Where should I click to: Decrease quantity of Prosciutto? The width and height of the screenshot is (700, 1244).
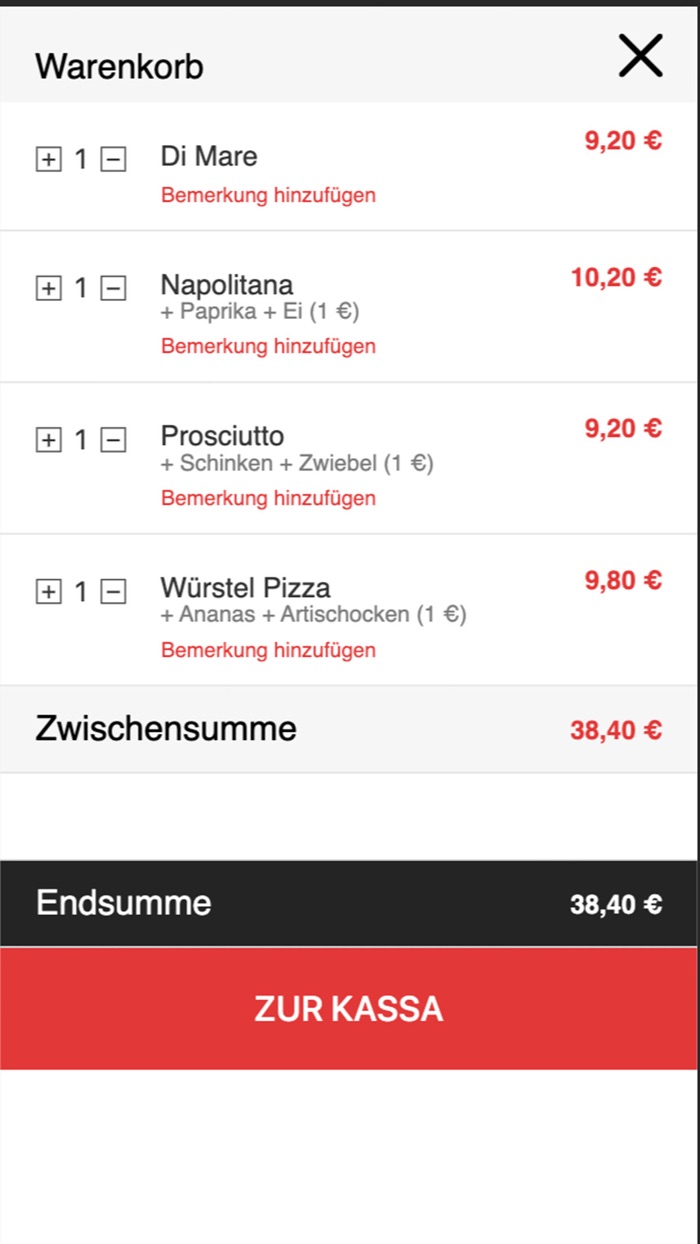click(x=114, y=440)
